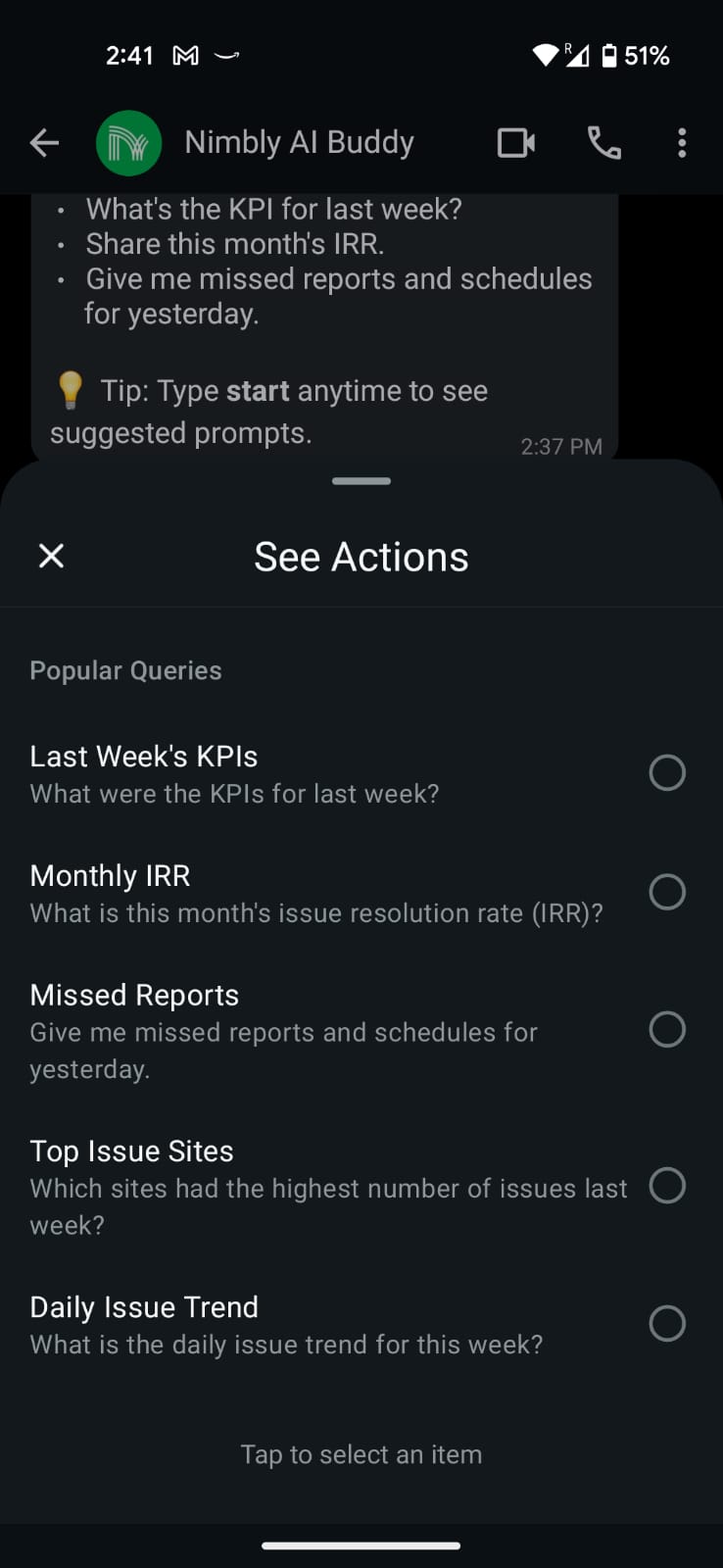This screenshot has width=723, height=1568.
Task: Expand the bottom sheet via its drag handle
Action: tap(361, 480)
